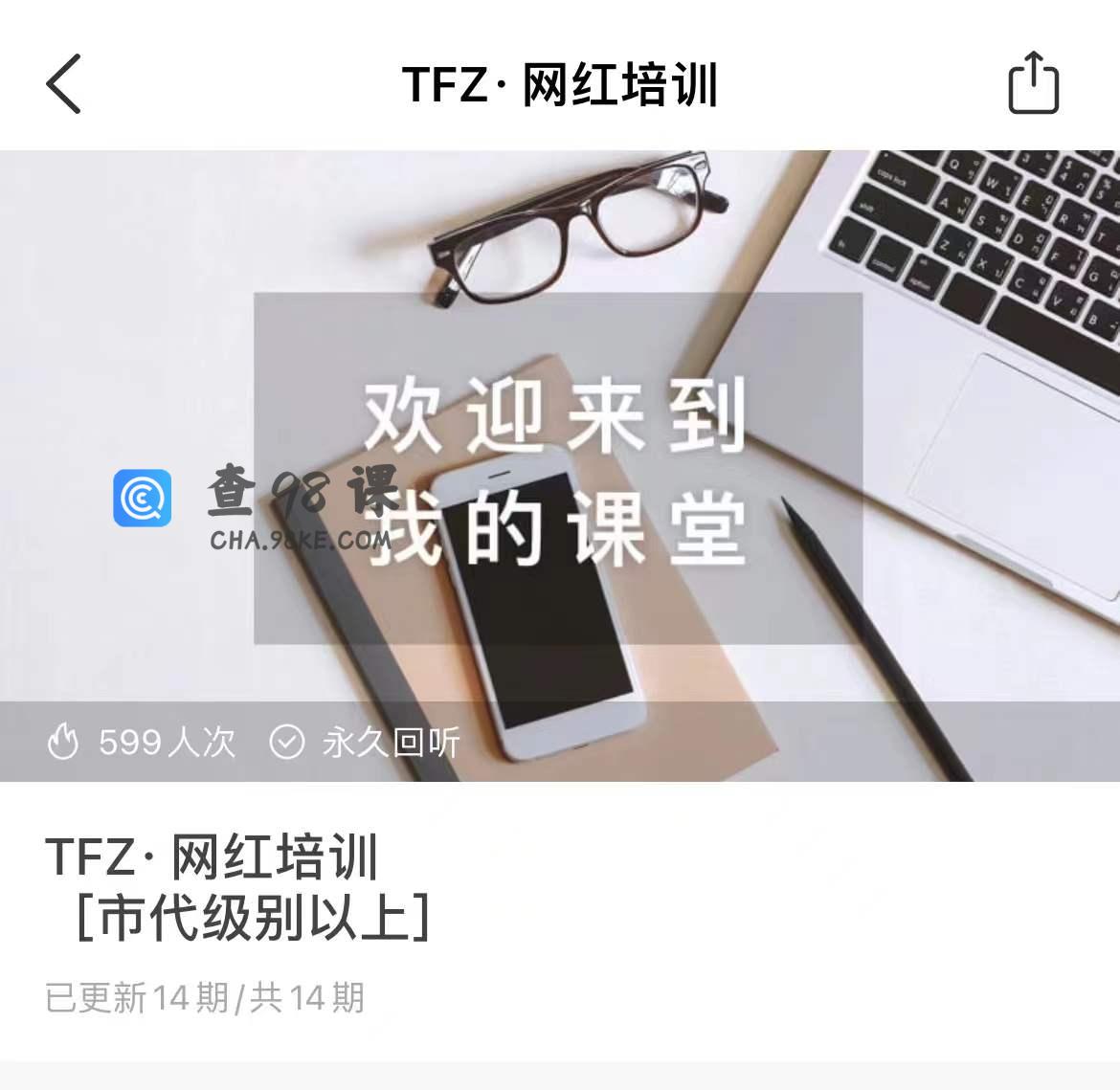The height and width of the screenshot is (1090, 1120).
Task: Go back using the top-left arrow
Action: (x=64, y=84)
